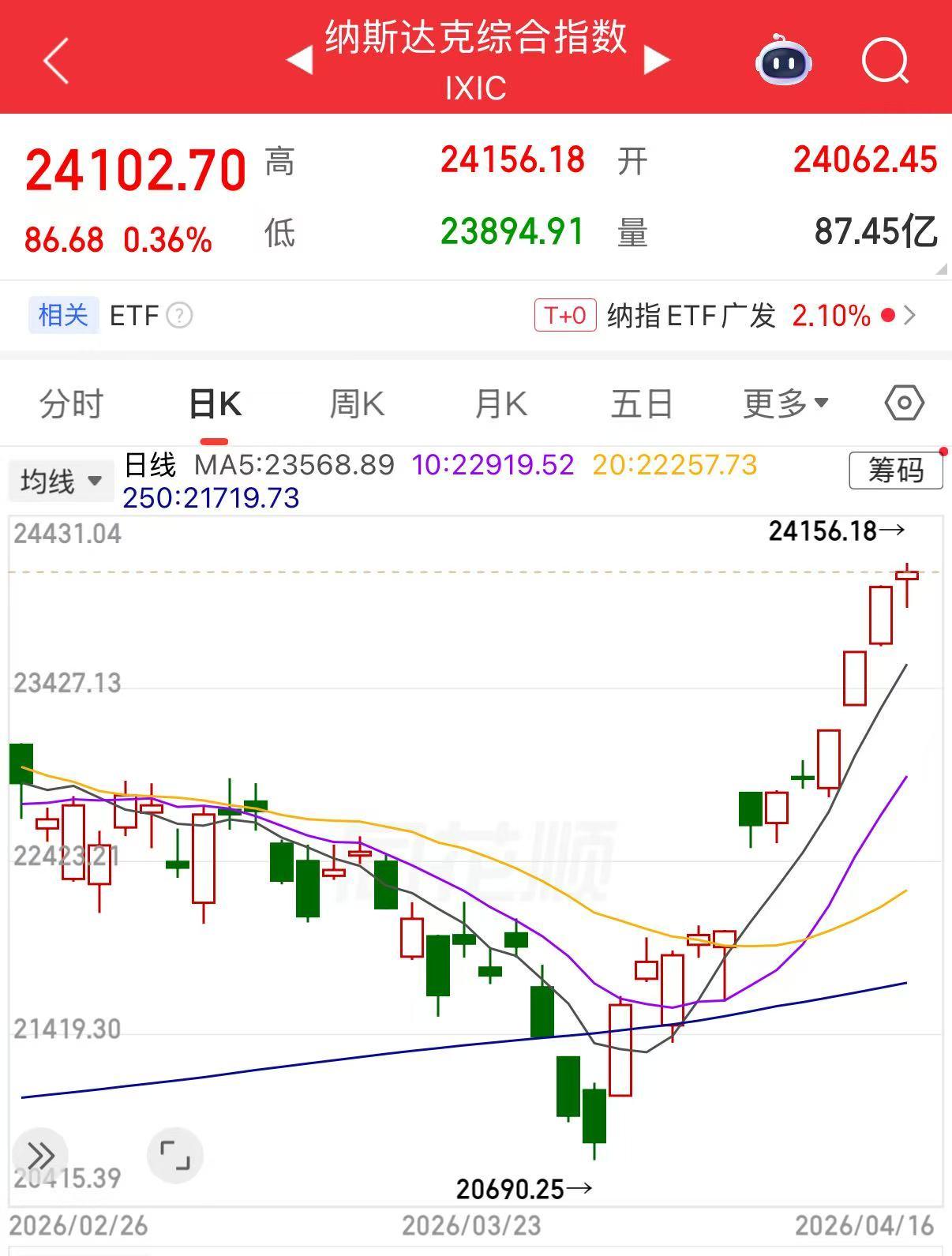Expand the 更多 chart period dropdown
This screenshot has width=952, height=1256.
coord(785,404)
